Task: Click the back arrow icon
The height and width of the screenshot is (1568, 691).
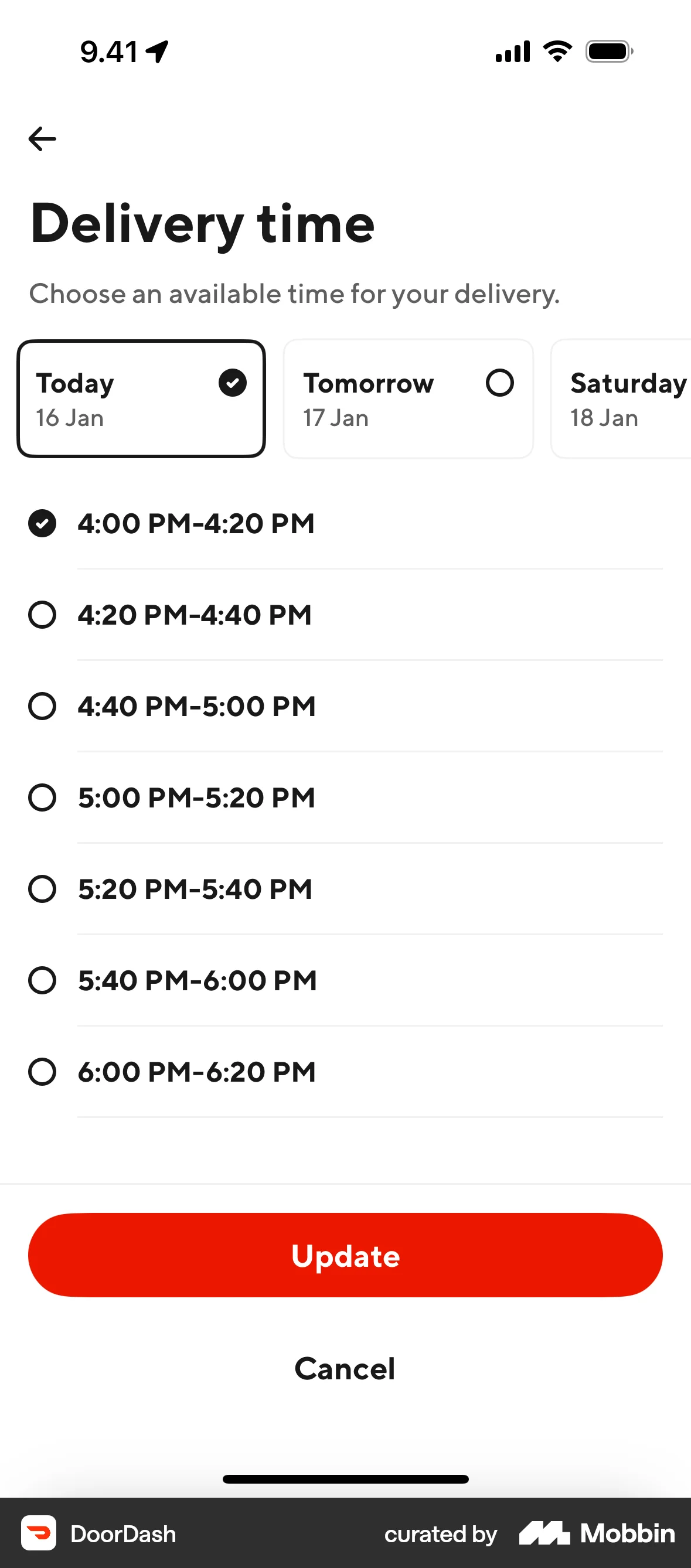Action: 42,138
